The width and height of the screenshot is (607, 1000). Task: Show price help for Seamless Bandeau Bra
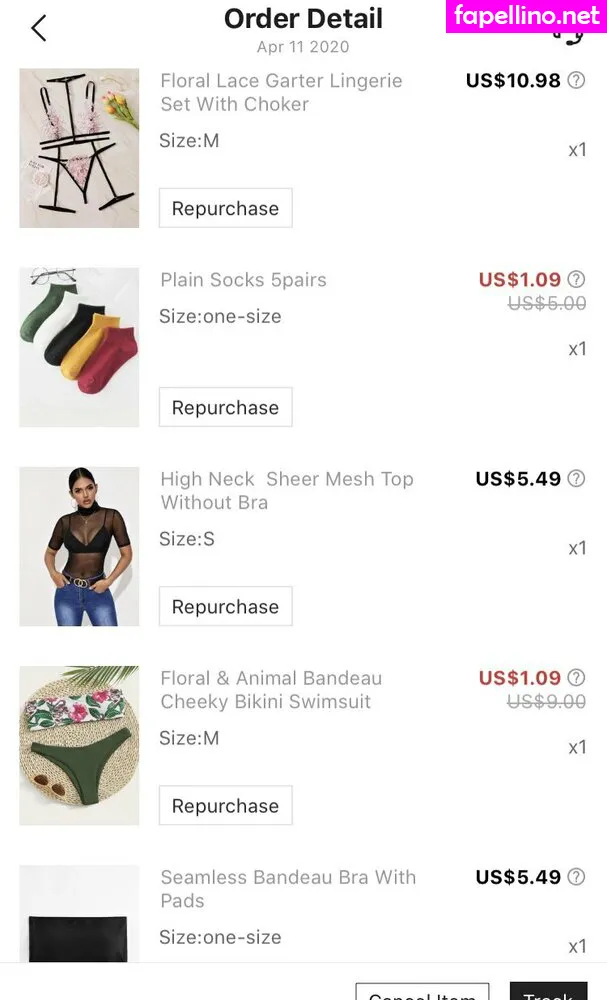point(576,877)
